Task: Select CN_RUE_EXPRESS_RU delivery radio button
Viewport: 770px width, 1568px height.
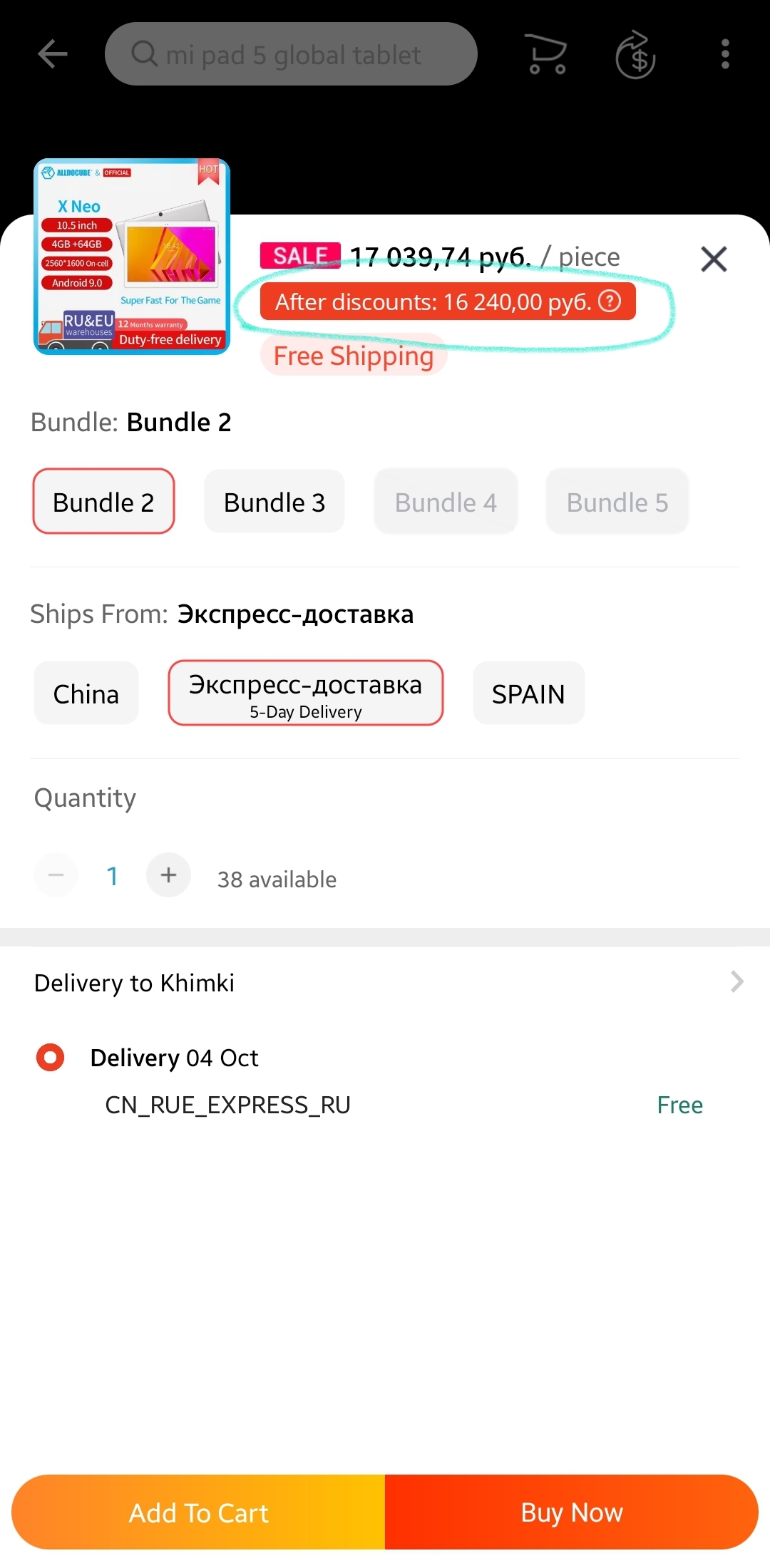Action: tap(51, 1058)
